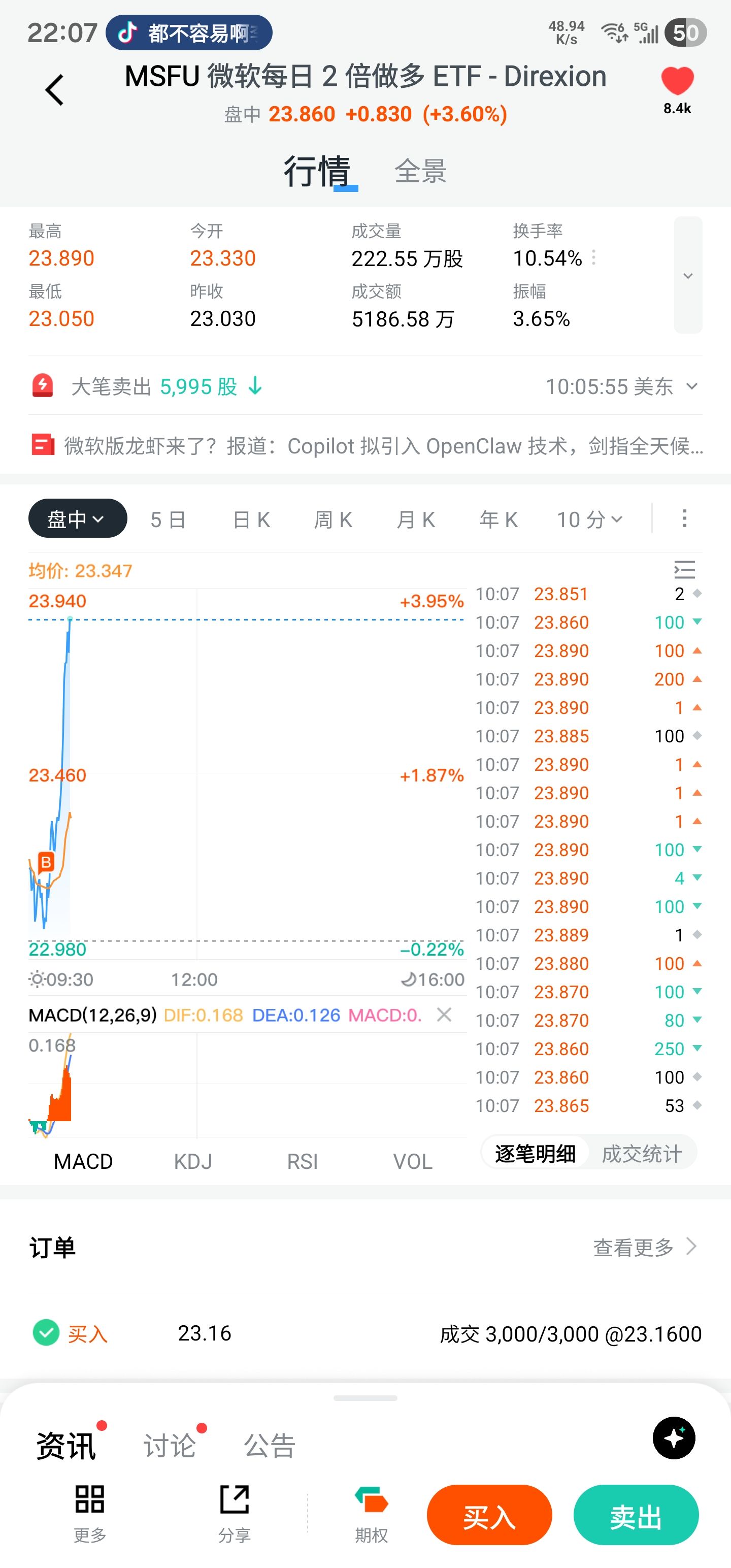Switch to the 全景 tab

coord(420,171)
